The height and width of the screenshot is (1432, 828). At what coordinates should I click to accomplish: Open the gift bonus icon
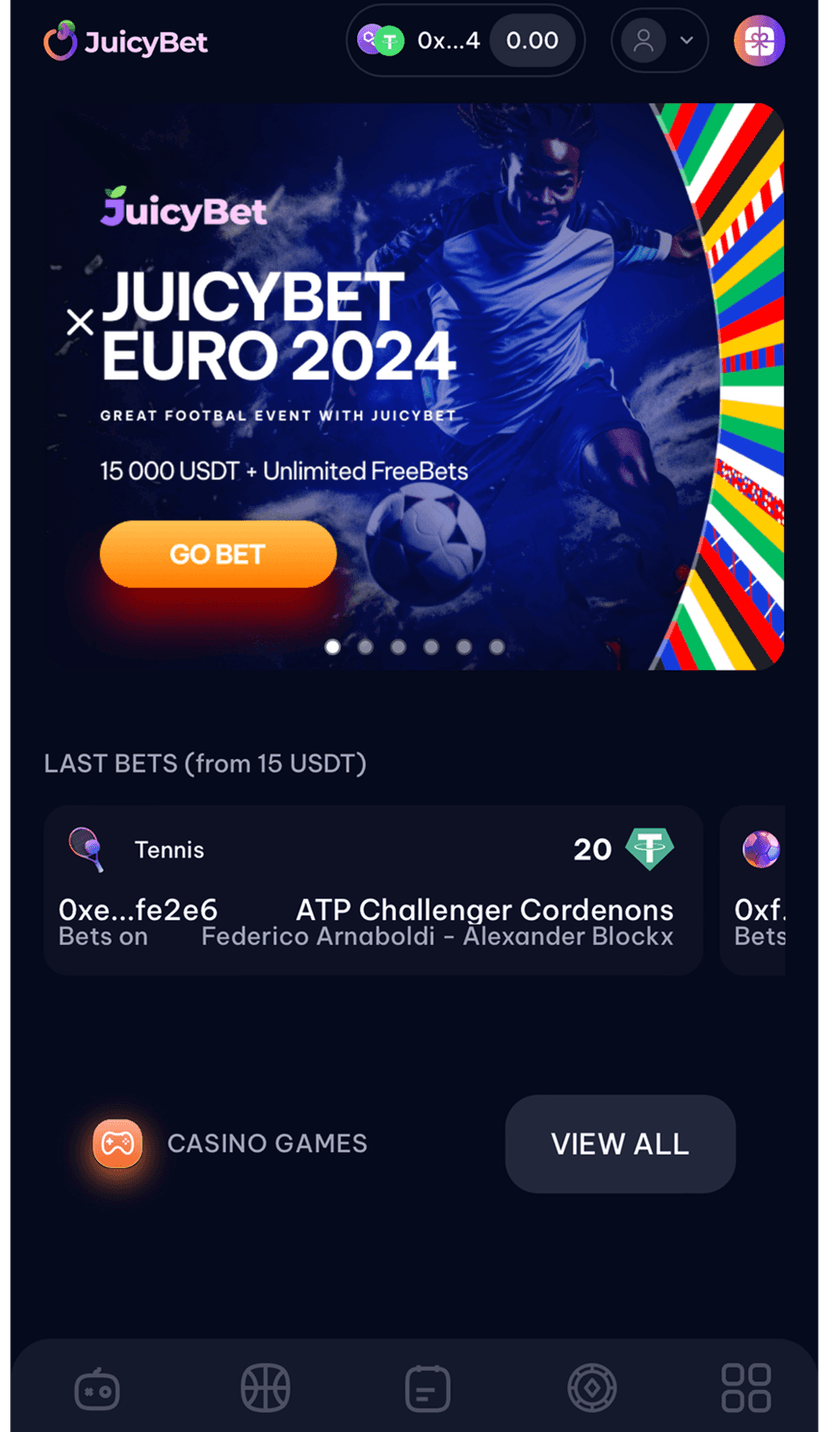coord(759,41)
